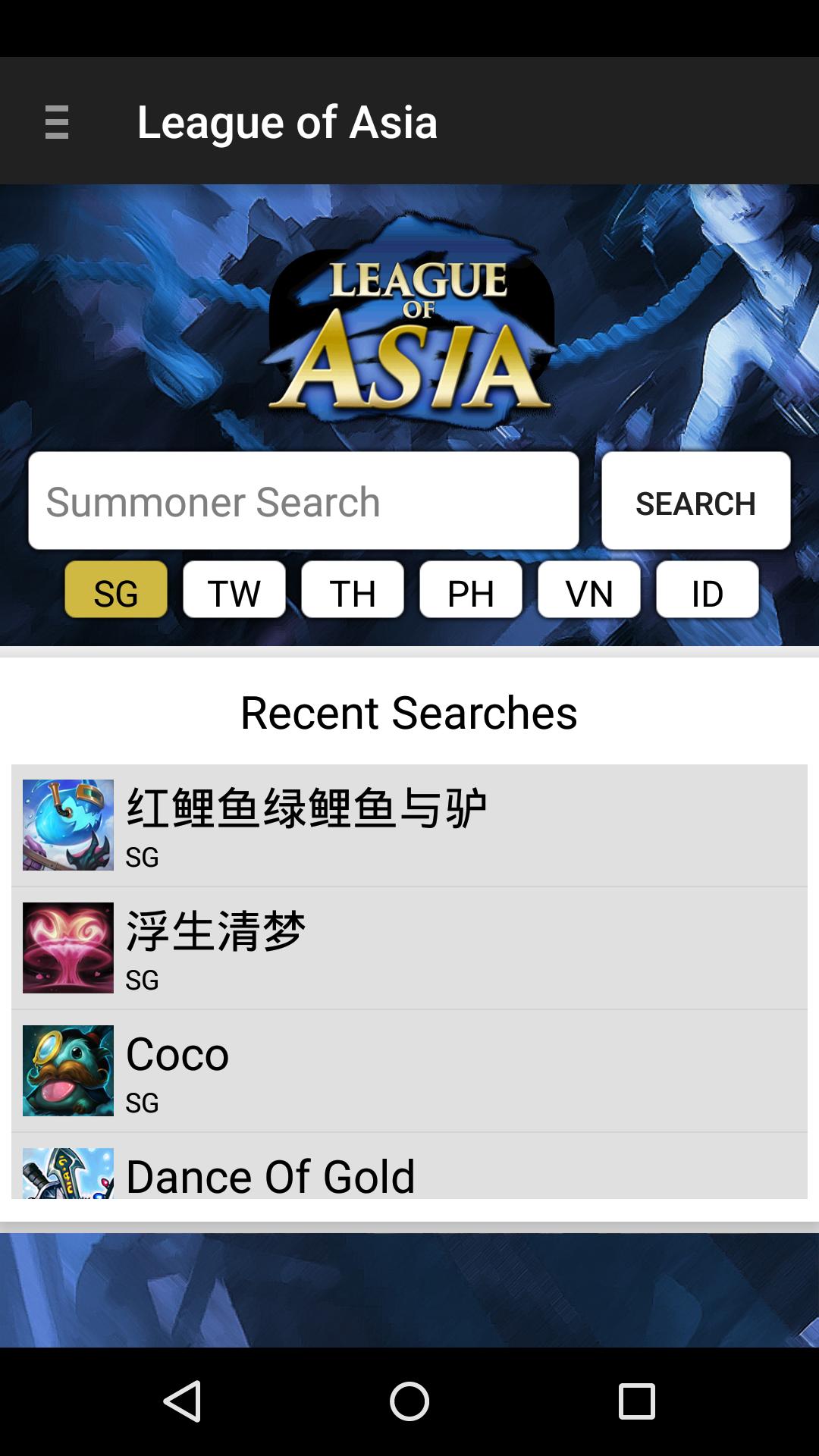Switch to the VN server
This screenshot has height=1456, width=819.
point(588,589)
